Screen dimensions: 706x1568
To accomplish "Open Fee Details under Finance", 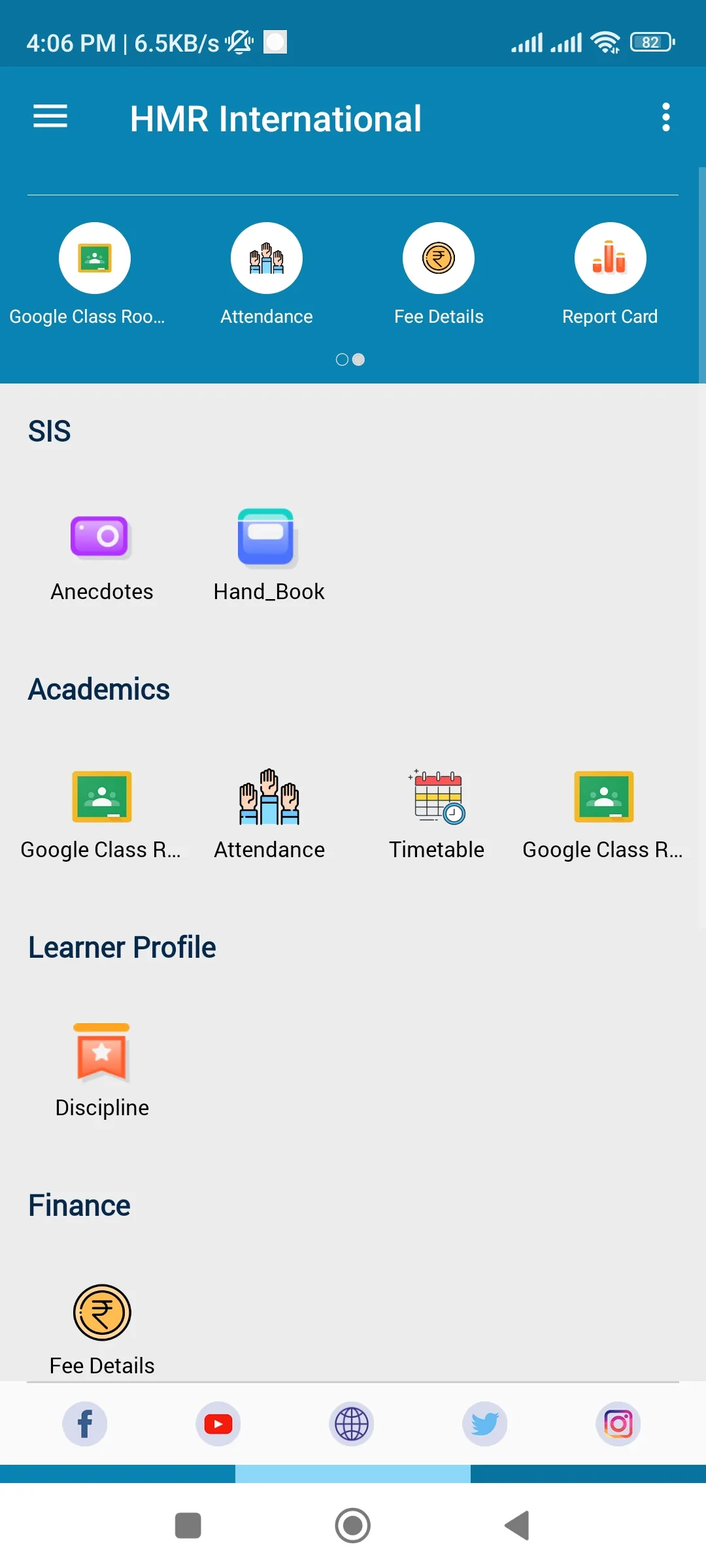I will (x=101, y=1312).
